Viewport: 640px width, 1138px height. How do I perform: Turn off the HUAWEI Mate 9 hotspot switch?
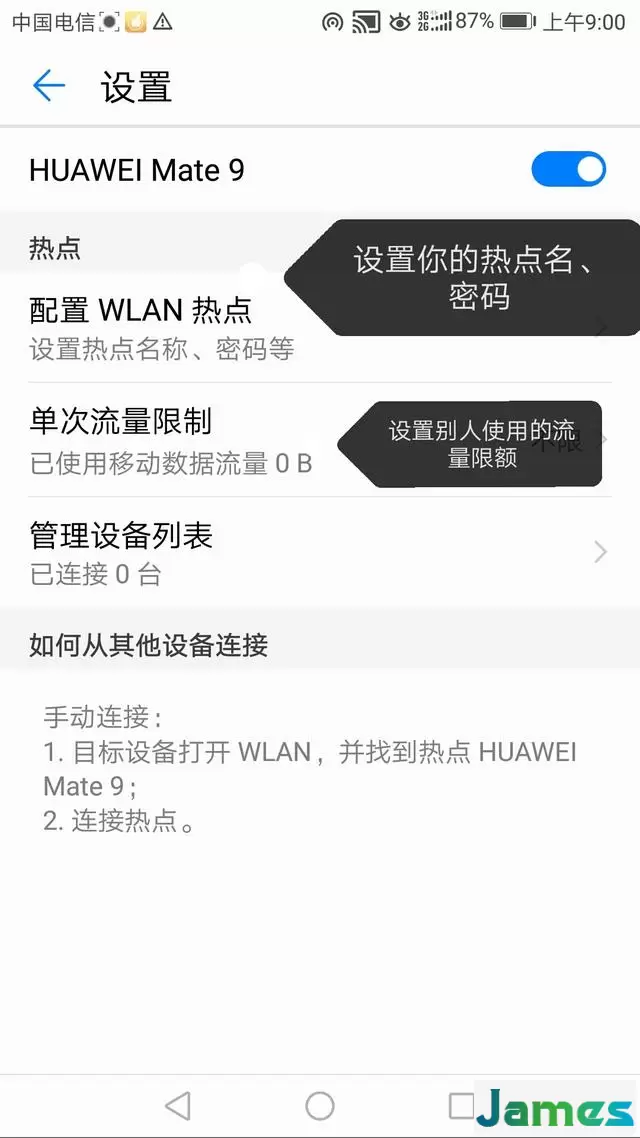coord(568,169)
